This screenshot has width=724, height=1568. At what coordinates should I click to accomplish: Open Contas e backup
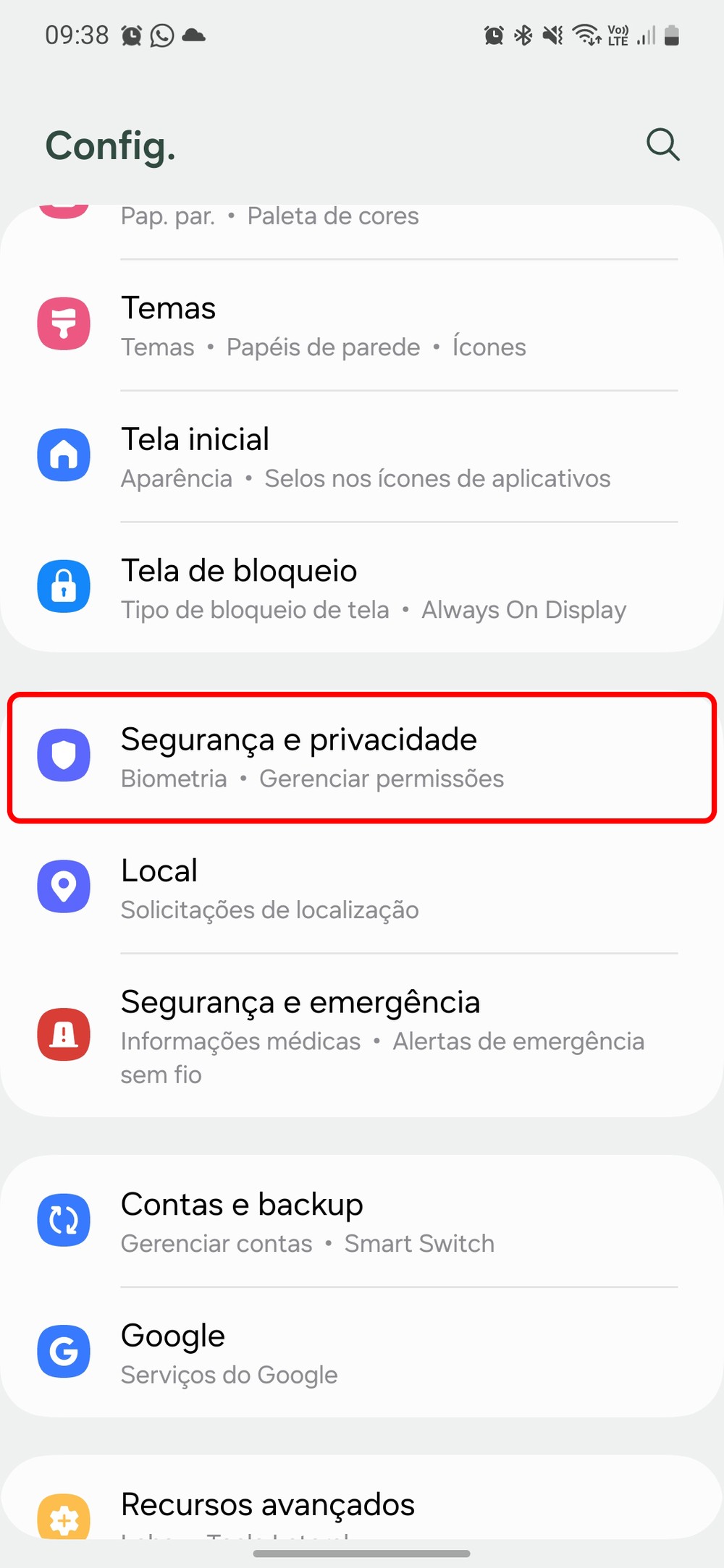362,1221
